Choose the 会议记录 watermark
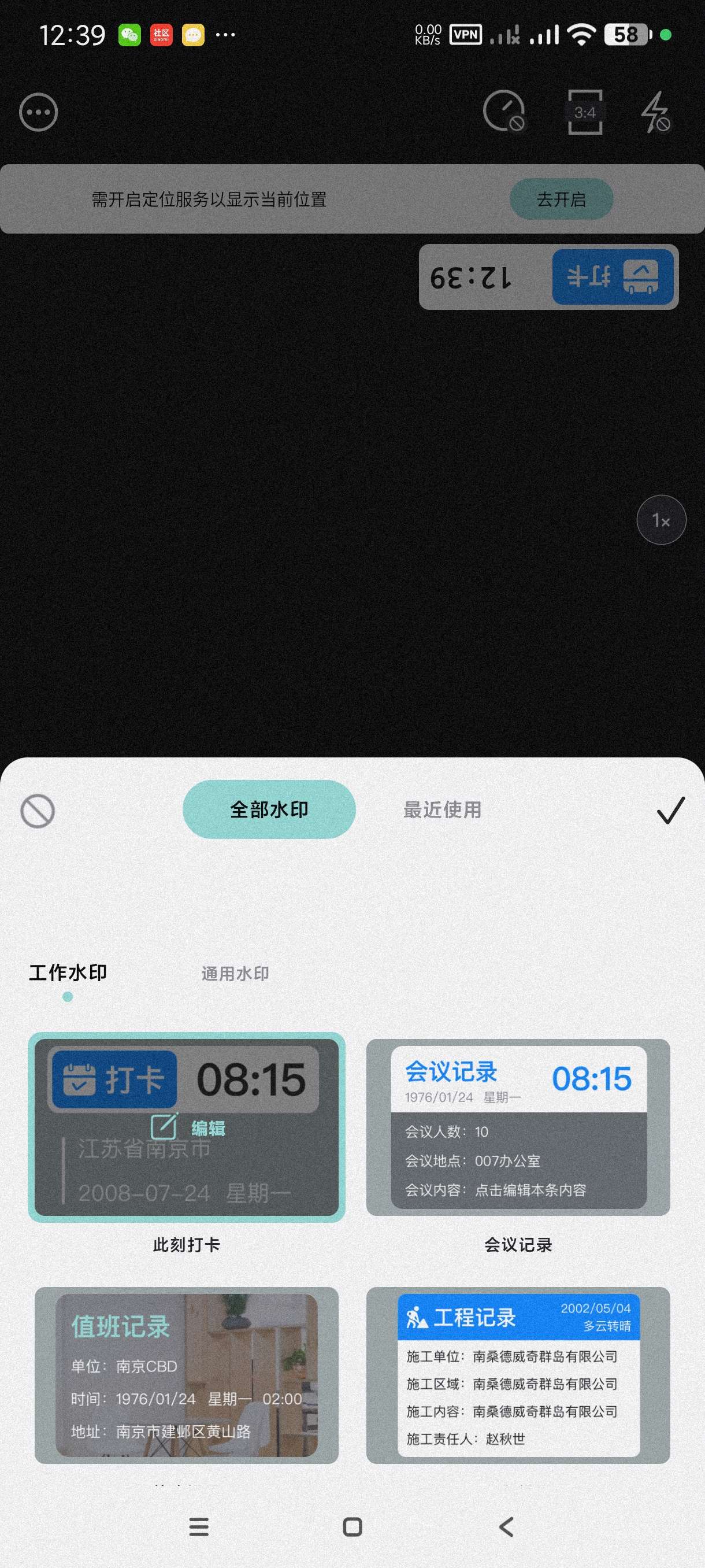 (518, 1127)
